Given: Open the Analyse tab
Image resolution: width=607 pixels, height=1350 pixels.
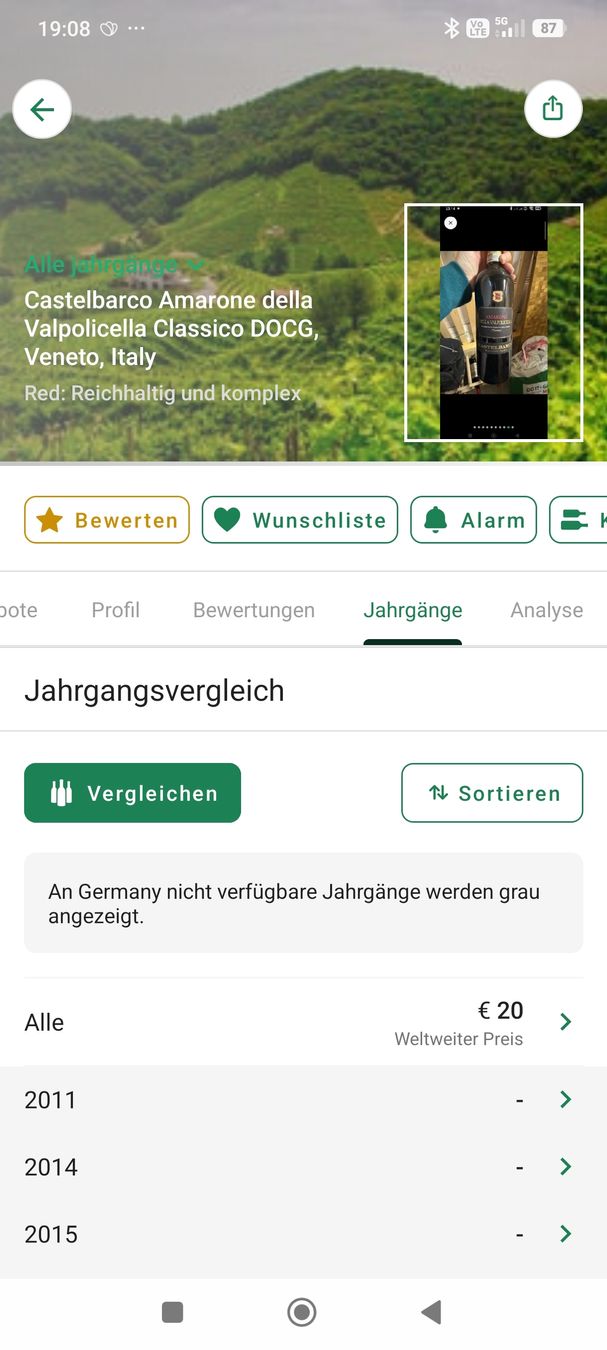Looking at the screenshot, I should pyautogui.click(x=546, y=610).
